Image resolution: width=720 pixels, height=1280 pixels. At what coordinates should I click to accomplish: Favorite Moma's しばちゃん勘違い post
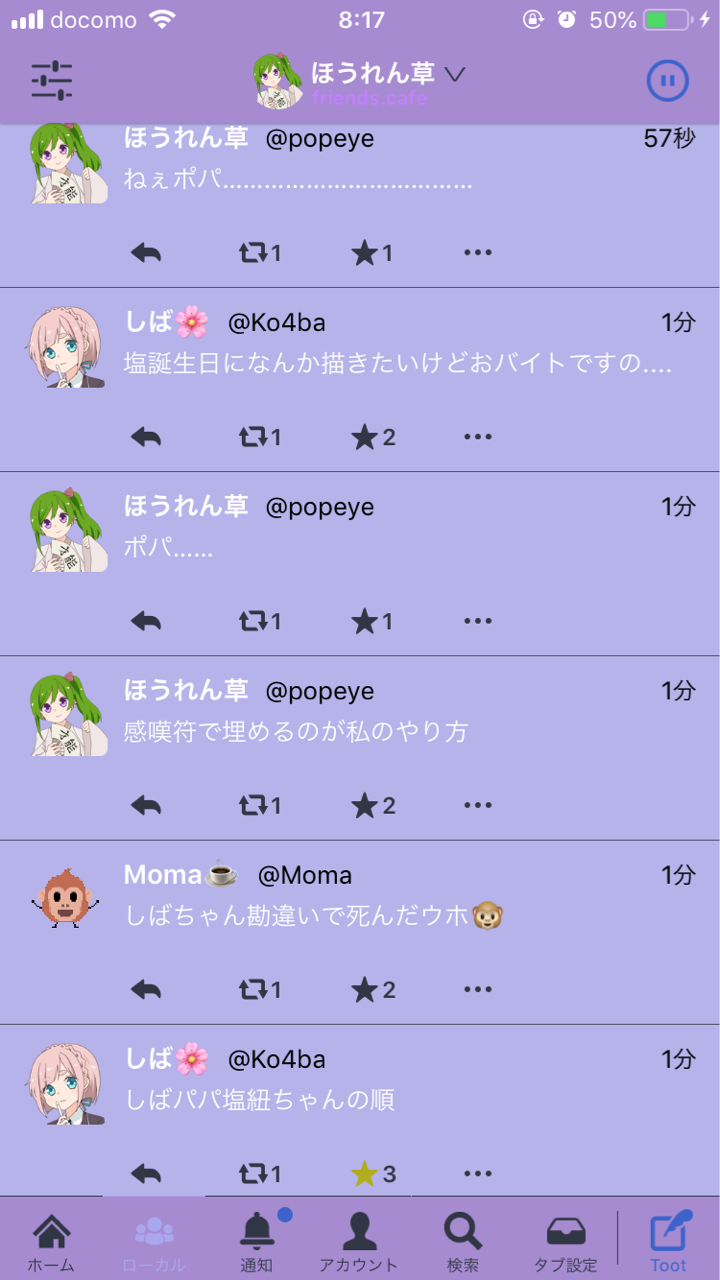[x=373, y=989]
